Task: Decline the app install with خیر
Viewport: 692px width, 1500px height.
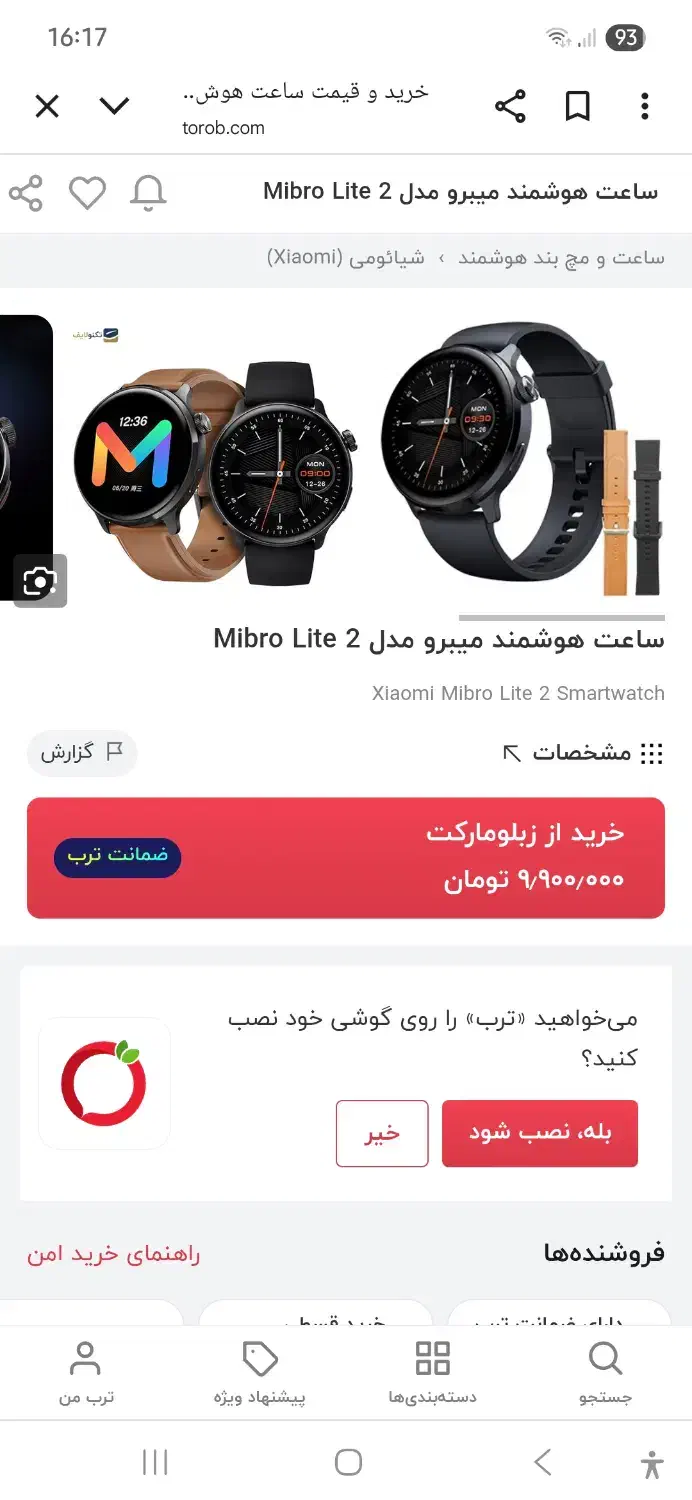Action: (x=382, y=1133)
